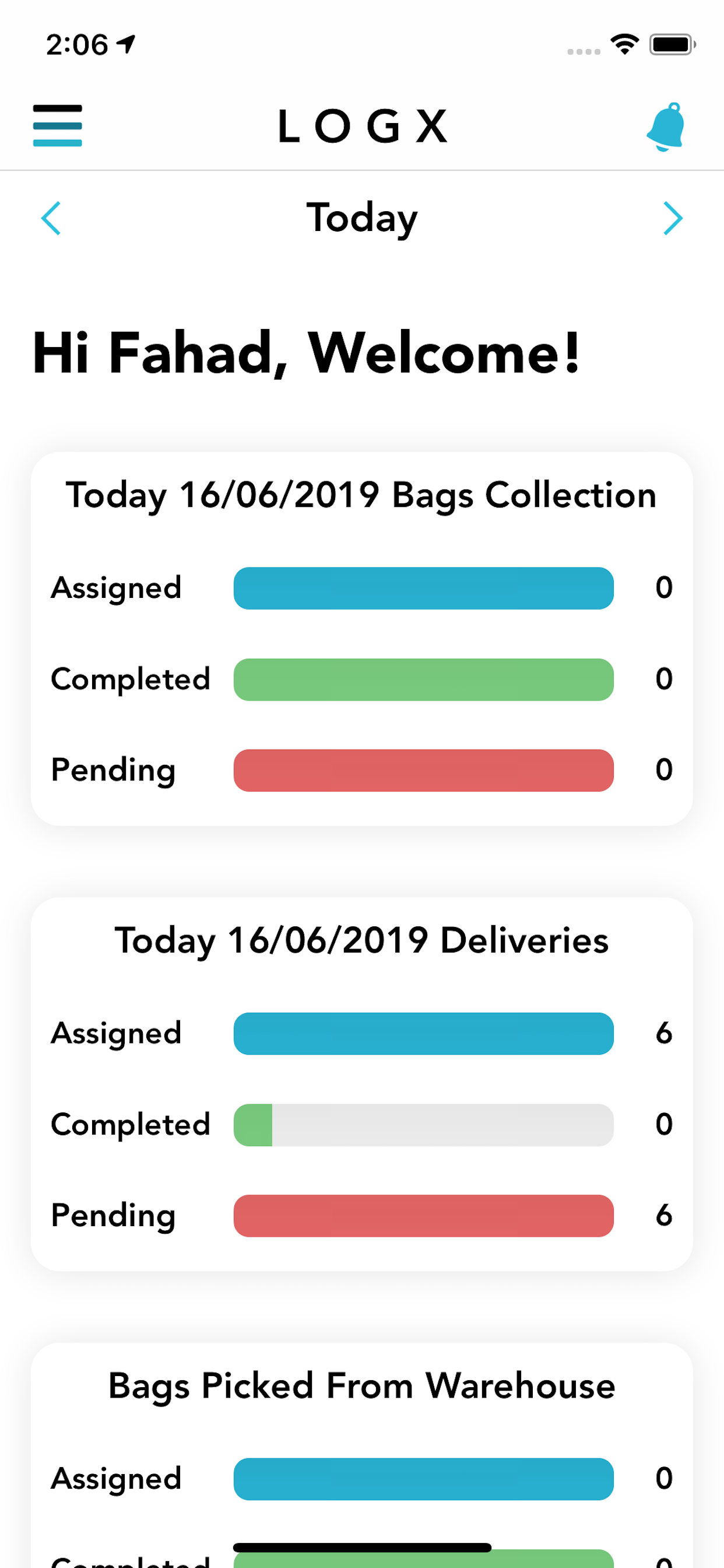Go to the previous day

[51, 218]
